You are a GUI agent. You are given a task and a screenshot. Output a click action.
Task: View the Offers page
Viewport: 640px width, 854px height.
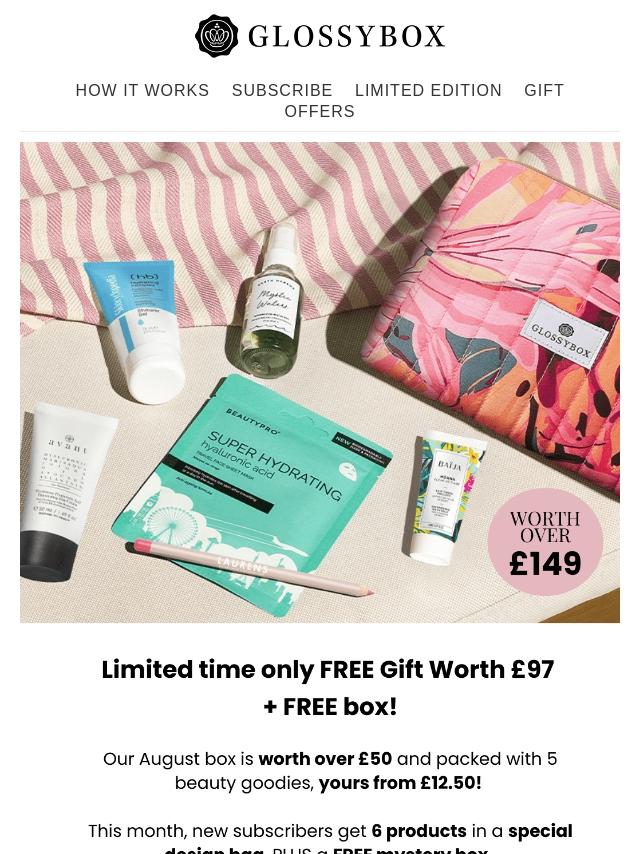(x=319, y=111)
